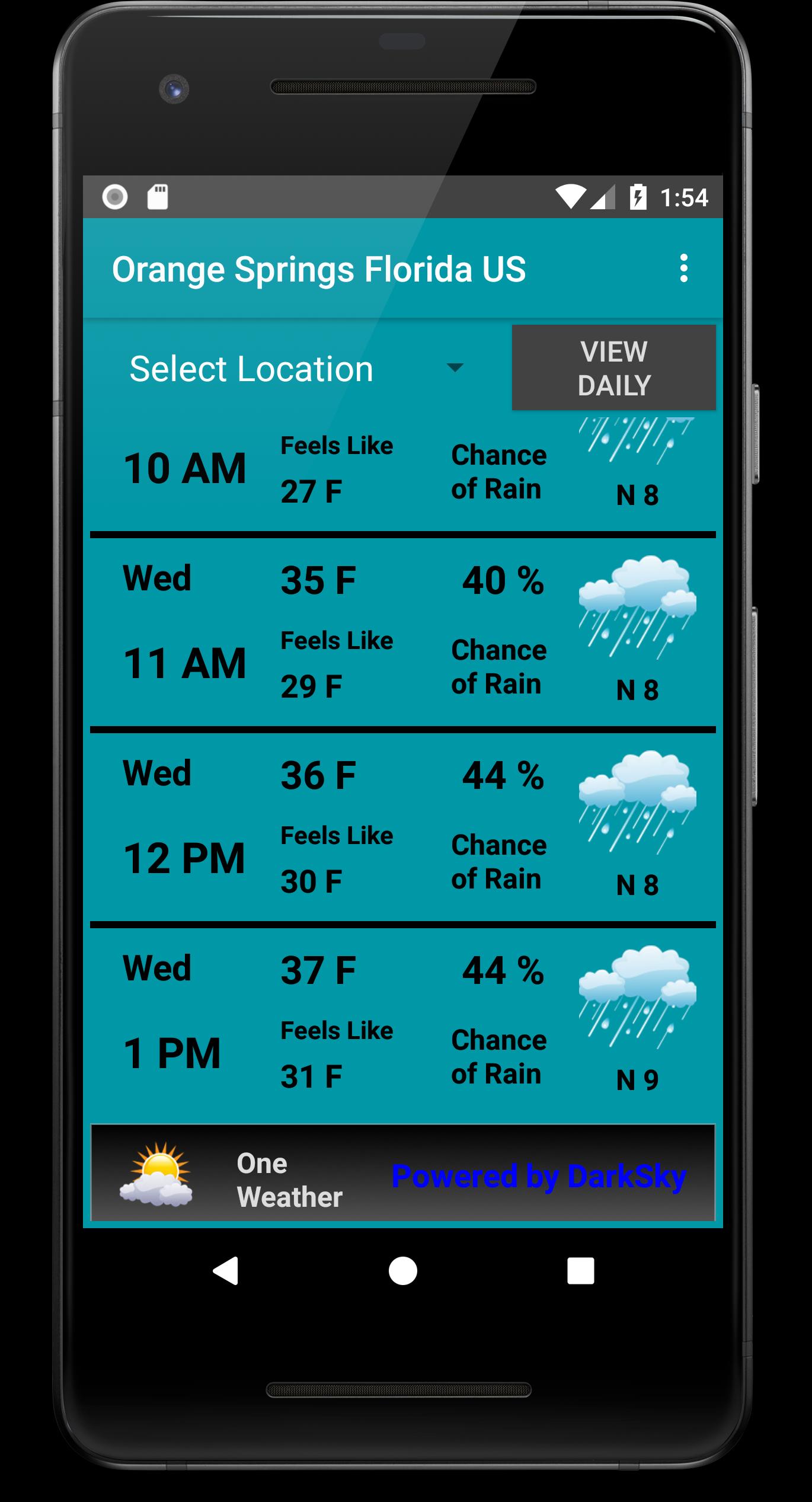Open the Wed 12 PM forecast row
The image size is (812, 1502).
403,828
